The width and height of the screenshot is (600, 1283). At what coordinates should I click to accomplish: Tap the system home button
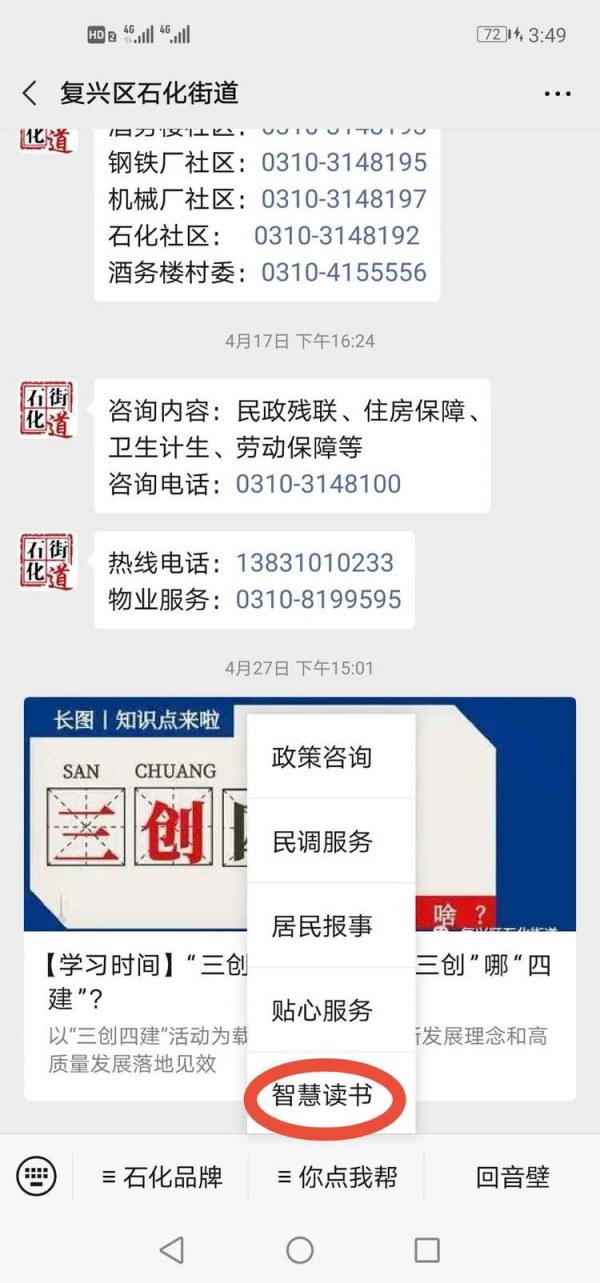300,1249
